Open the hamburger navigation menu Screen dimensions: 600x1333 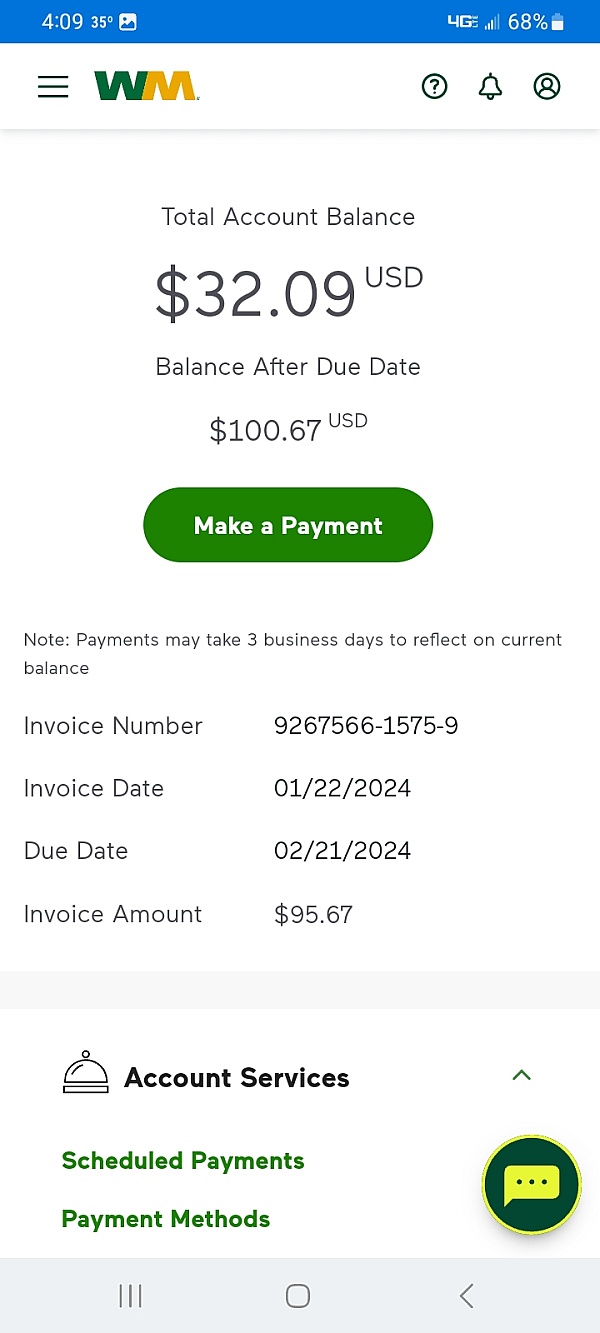53,86
